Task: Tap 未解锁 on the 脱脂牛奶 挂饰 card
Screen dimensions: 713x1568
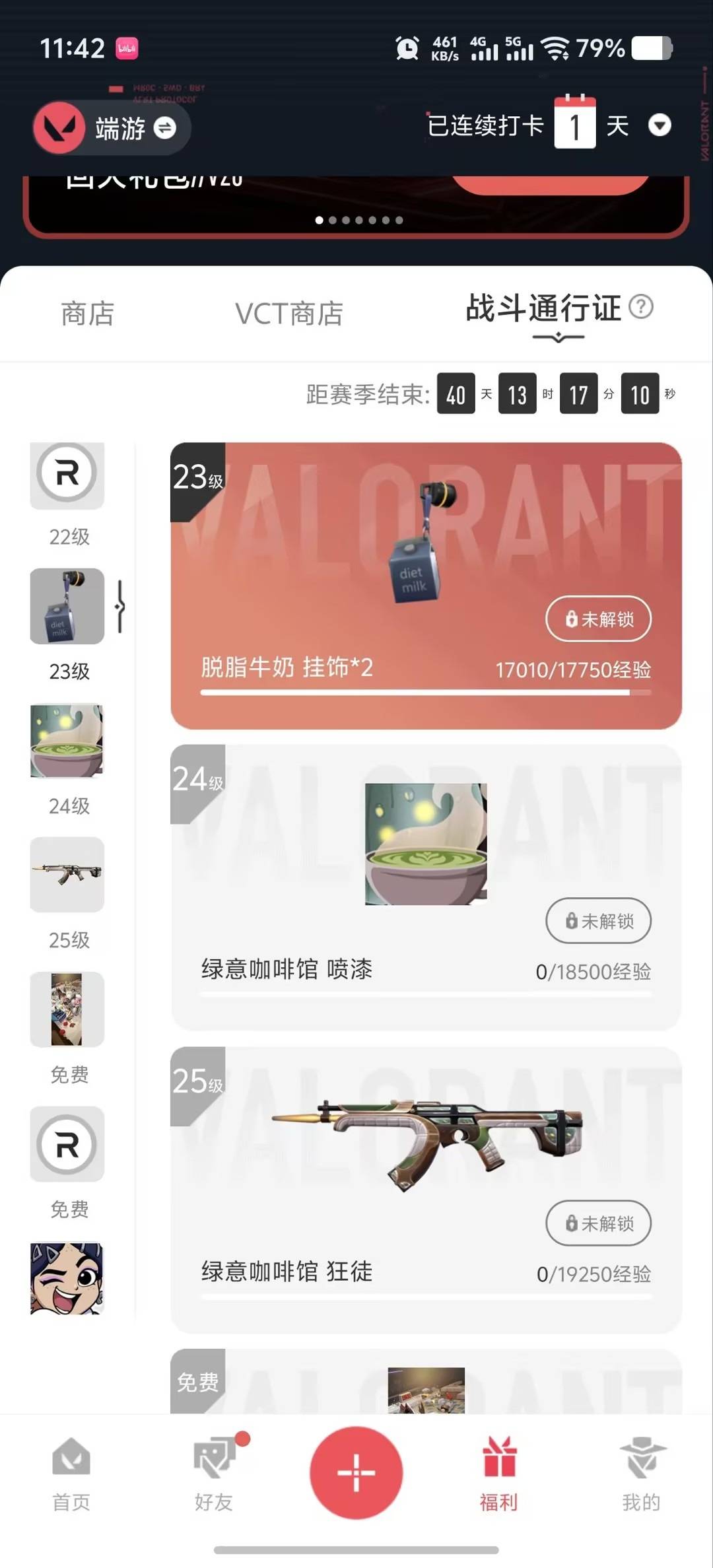Action: pos(598,619)
